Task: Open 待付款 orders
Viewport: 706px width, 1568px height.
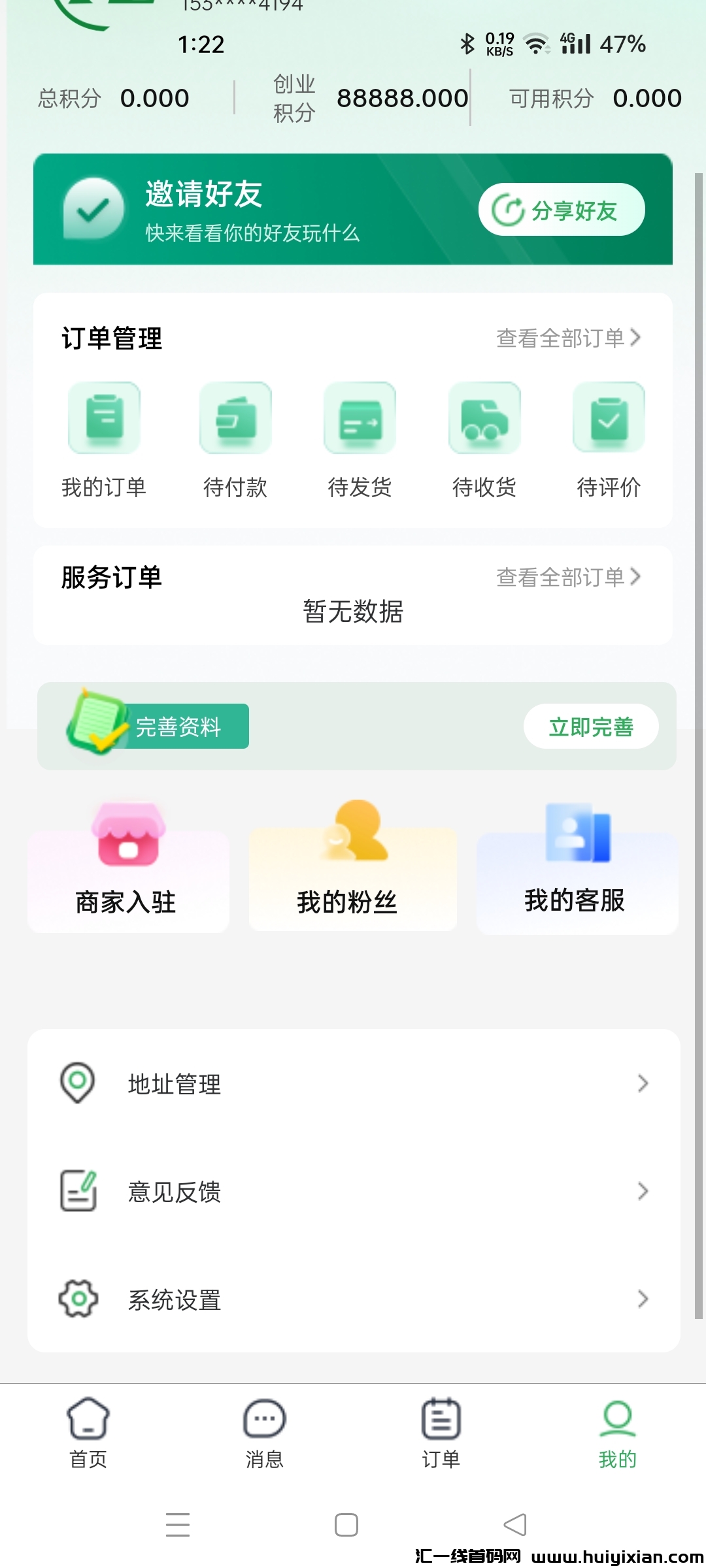Action: point(235,439)
